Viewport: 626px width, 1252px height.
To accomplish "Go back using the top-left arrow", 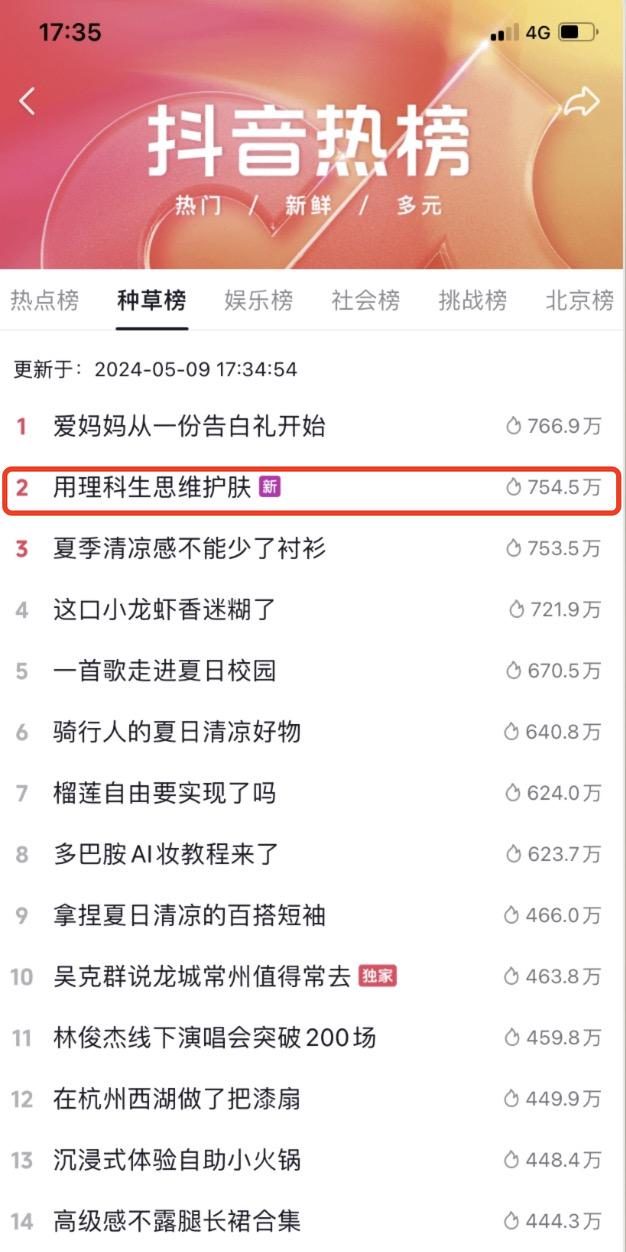I will click(x=28, y=100).
